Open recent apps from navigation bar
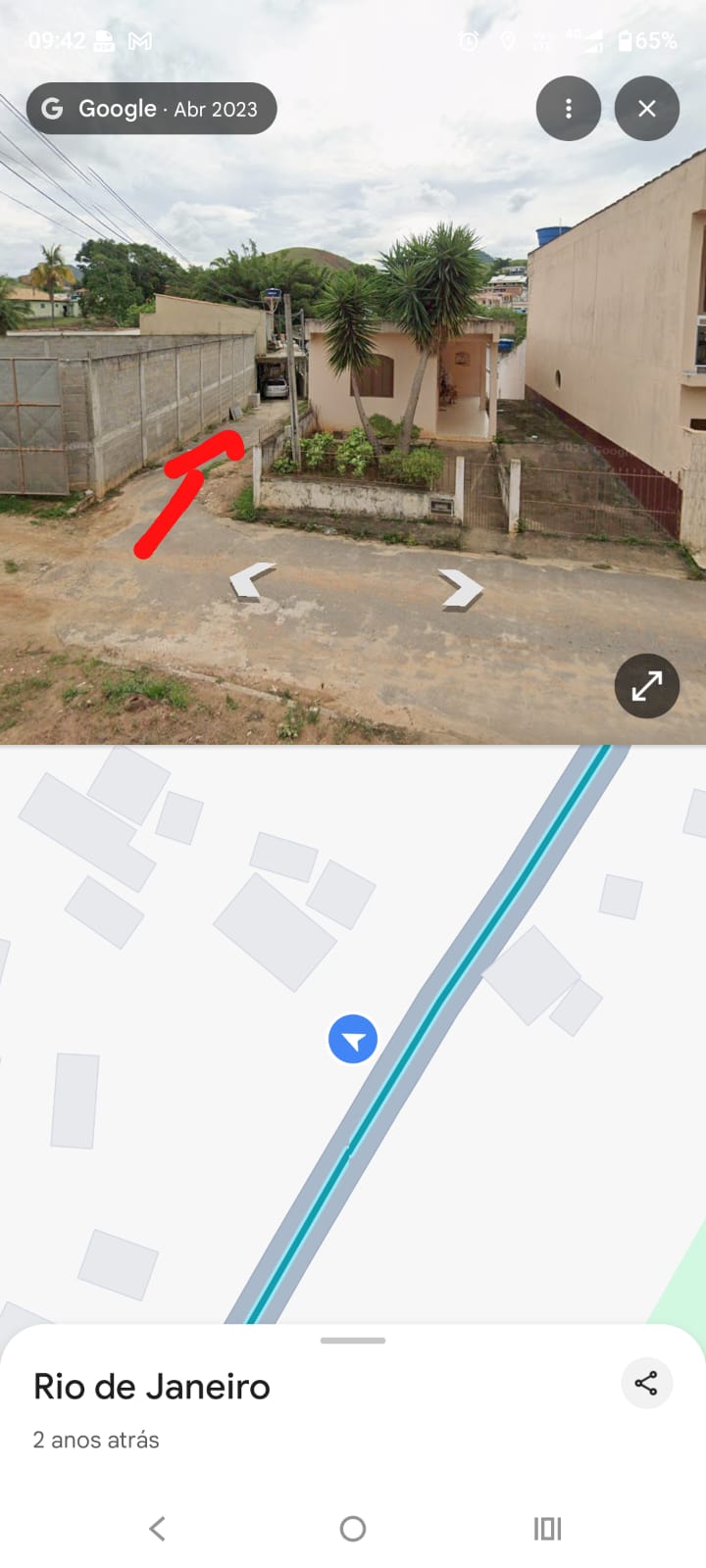 (547, 1528)
